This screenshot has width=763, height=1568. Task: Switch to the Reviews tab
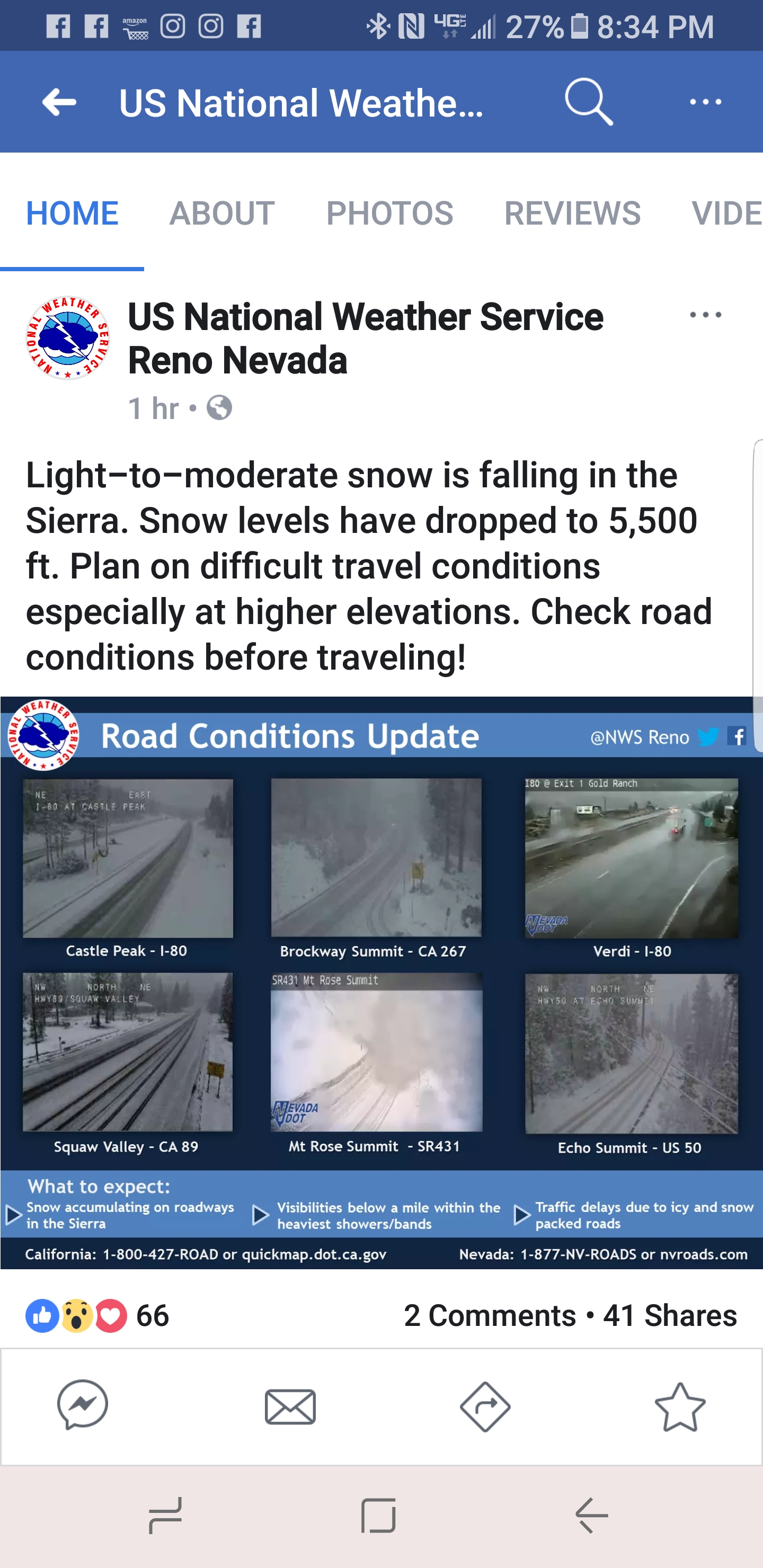click(572, 213)
